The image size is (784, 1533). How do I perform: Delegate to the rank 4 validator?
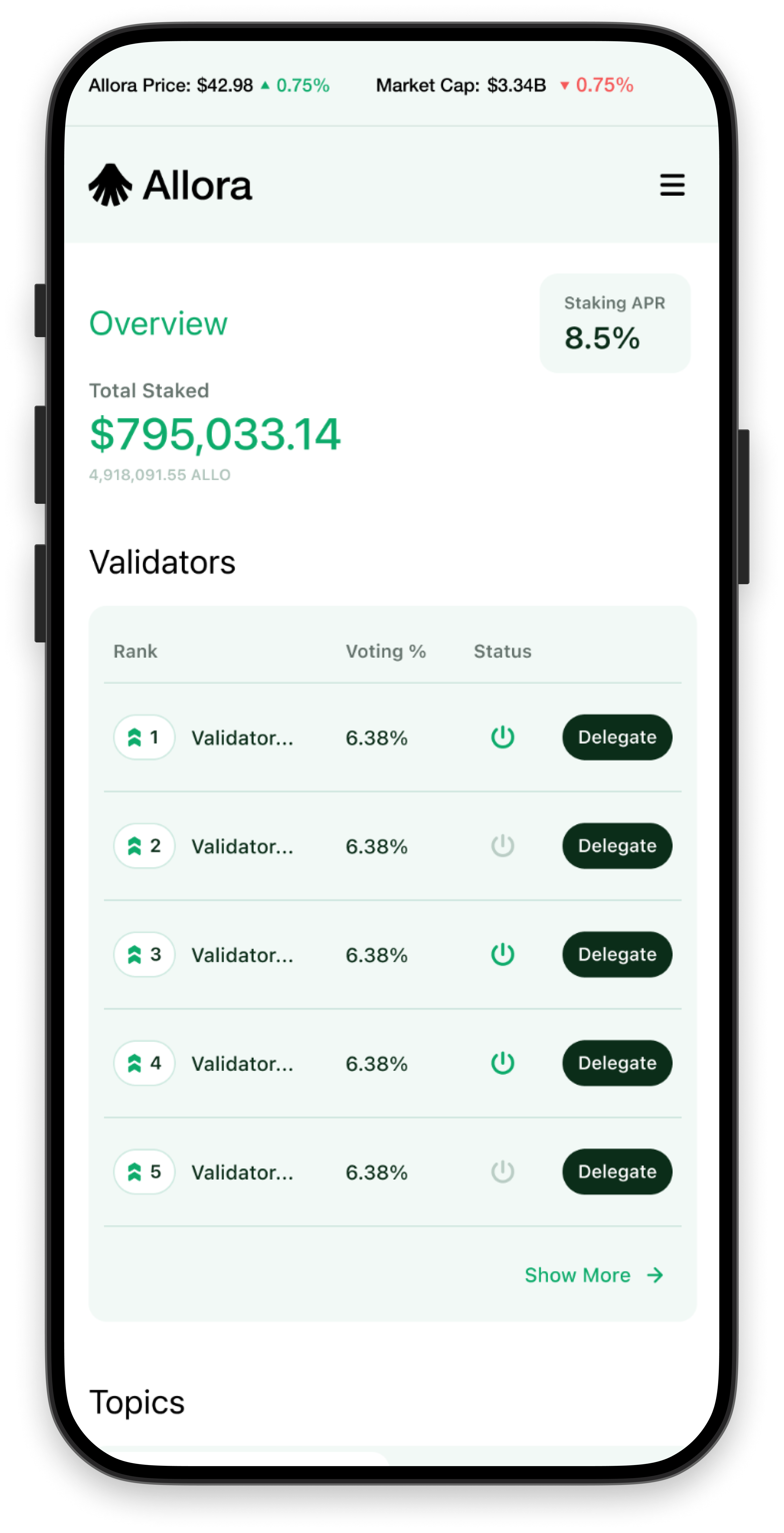pyautogui.click(x=617, y=1063)
